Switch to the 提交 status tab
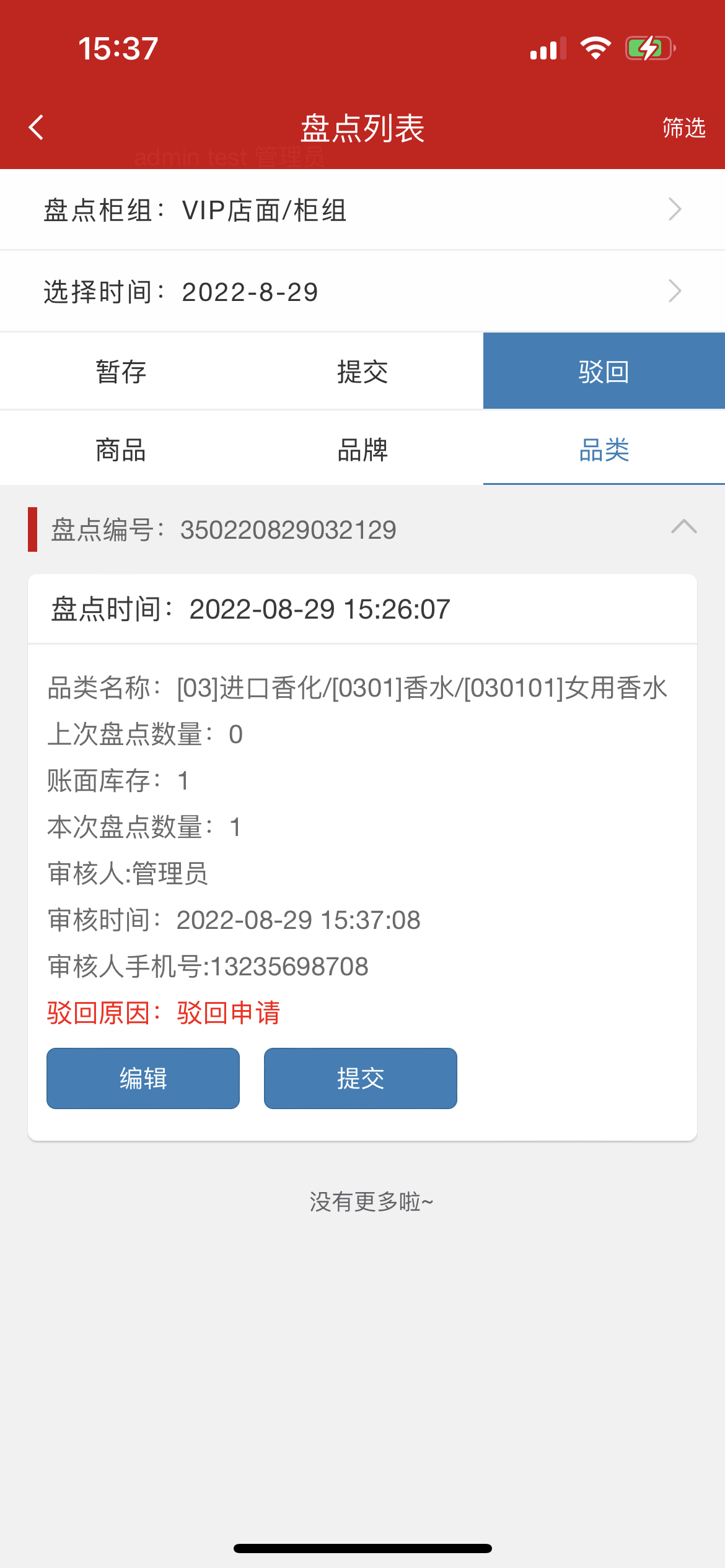Image resolution: width=725 pixels, height=1568 pixels. (x=362, y=372)
